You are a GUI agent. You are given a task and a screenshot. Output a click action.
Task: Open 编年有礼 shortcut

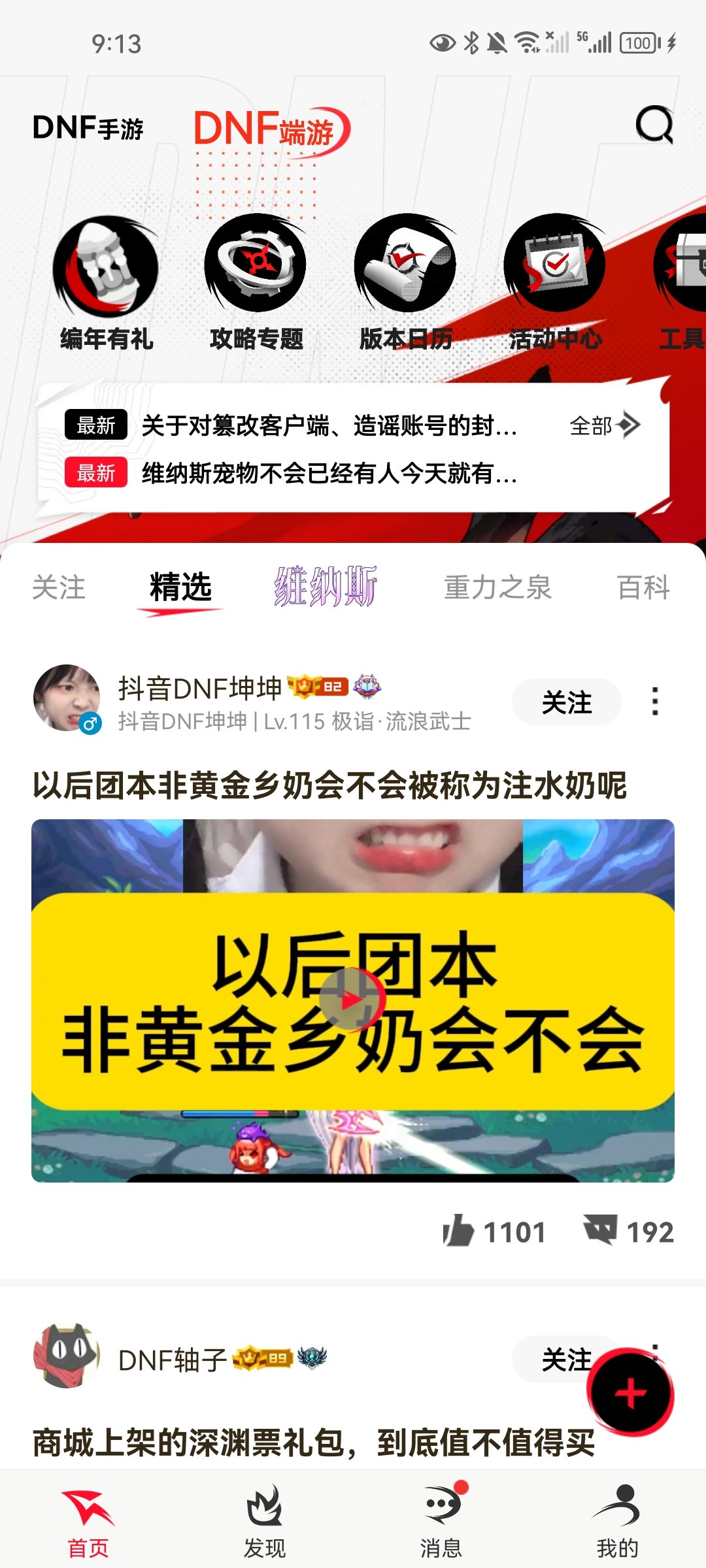[107, 284]
